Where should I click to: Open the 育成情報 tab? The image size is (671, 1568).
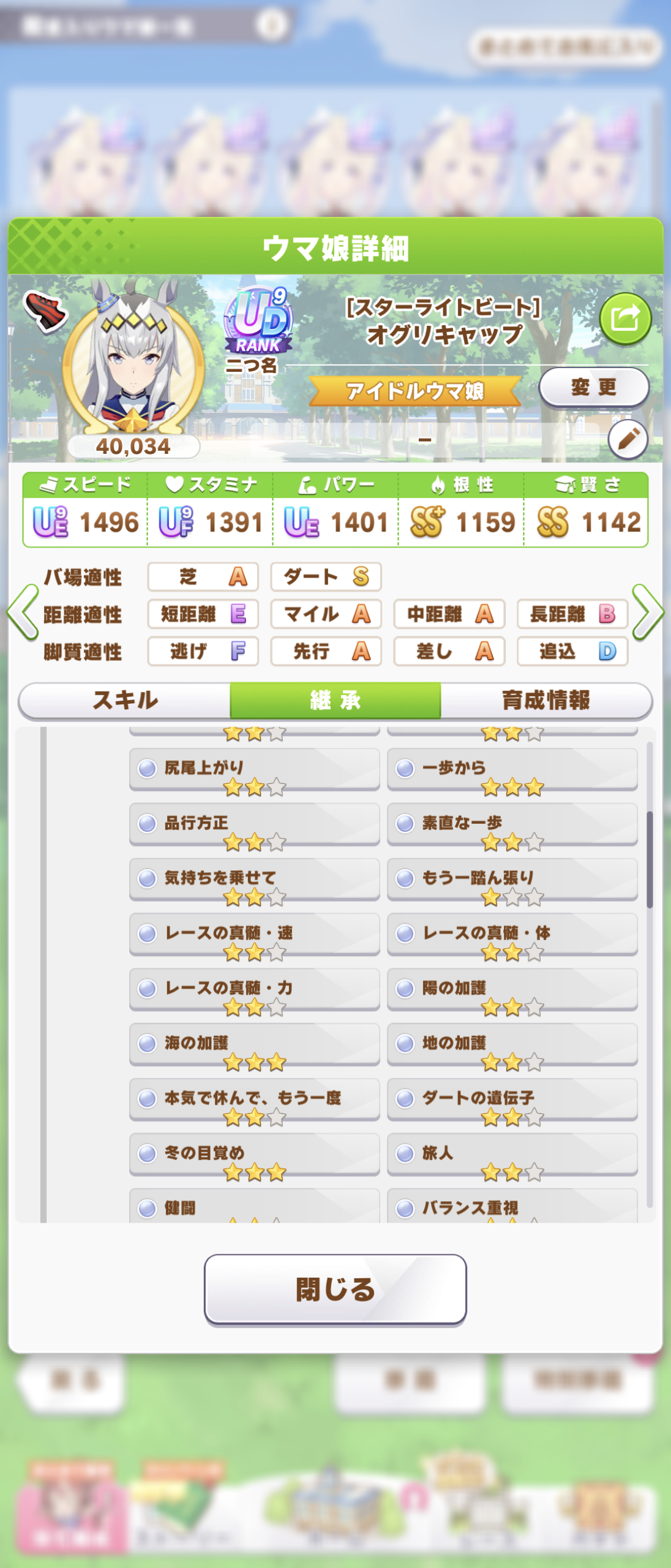click(545, 700)
